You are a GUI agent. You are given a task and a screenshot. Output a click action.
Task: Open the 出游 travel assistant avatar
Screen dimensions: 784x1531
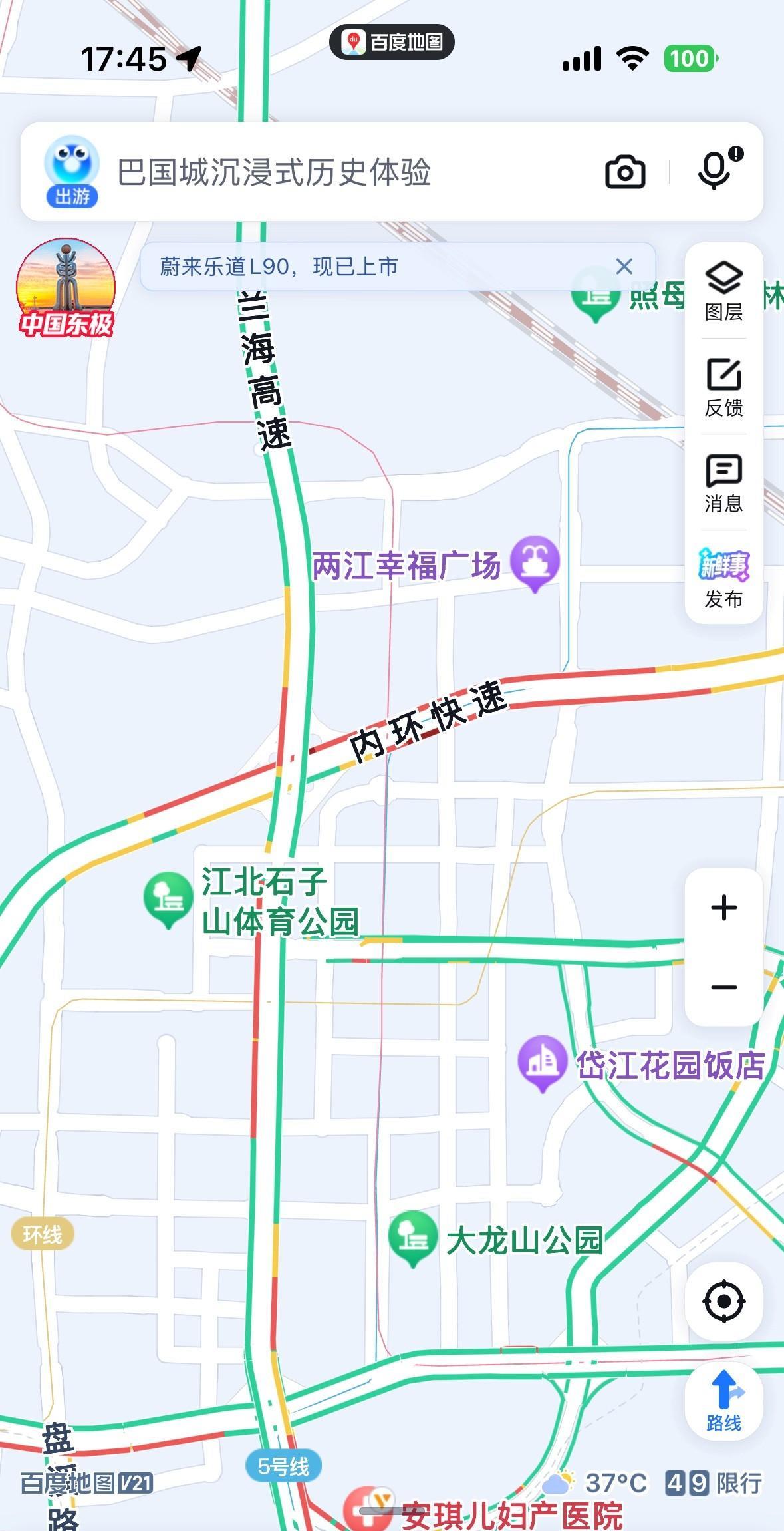(x=72, y=172)
